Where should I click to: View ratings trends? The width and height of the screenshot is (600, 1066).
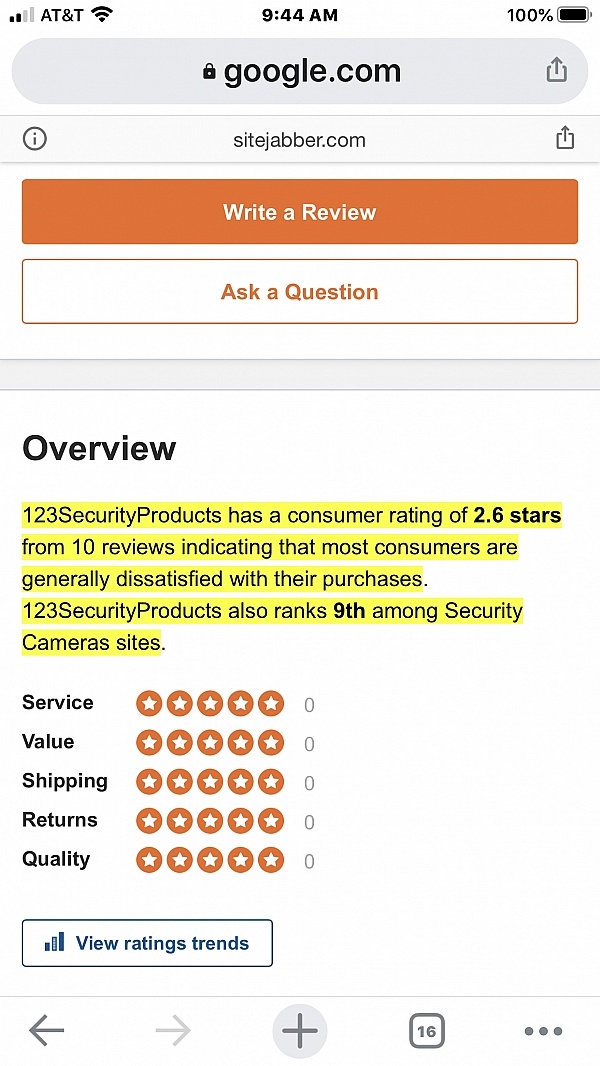click(147, 943)
